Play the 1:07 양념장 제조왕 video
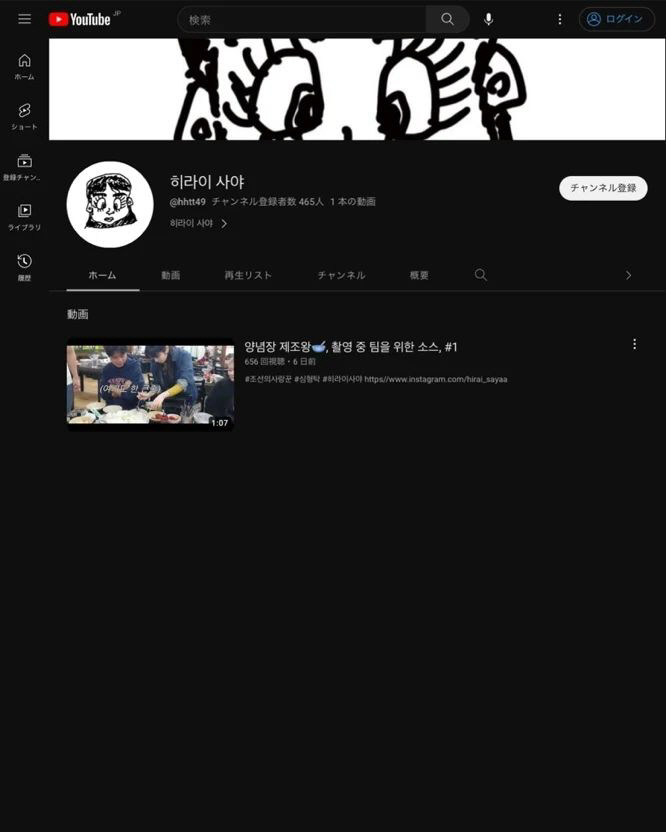The width and height of the screenshot is (666, 832). pos(150,388)
